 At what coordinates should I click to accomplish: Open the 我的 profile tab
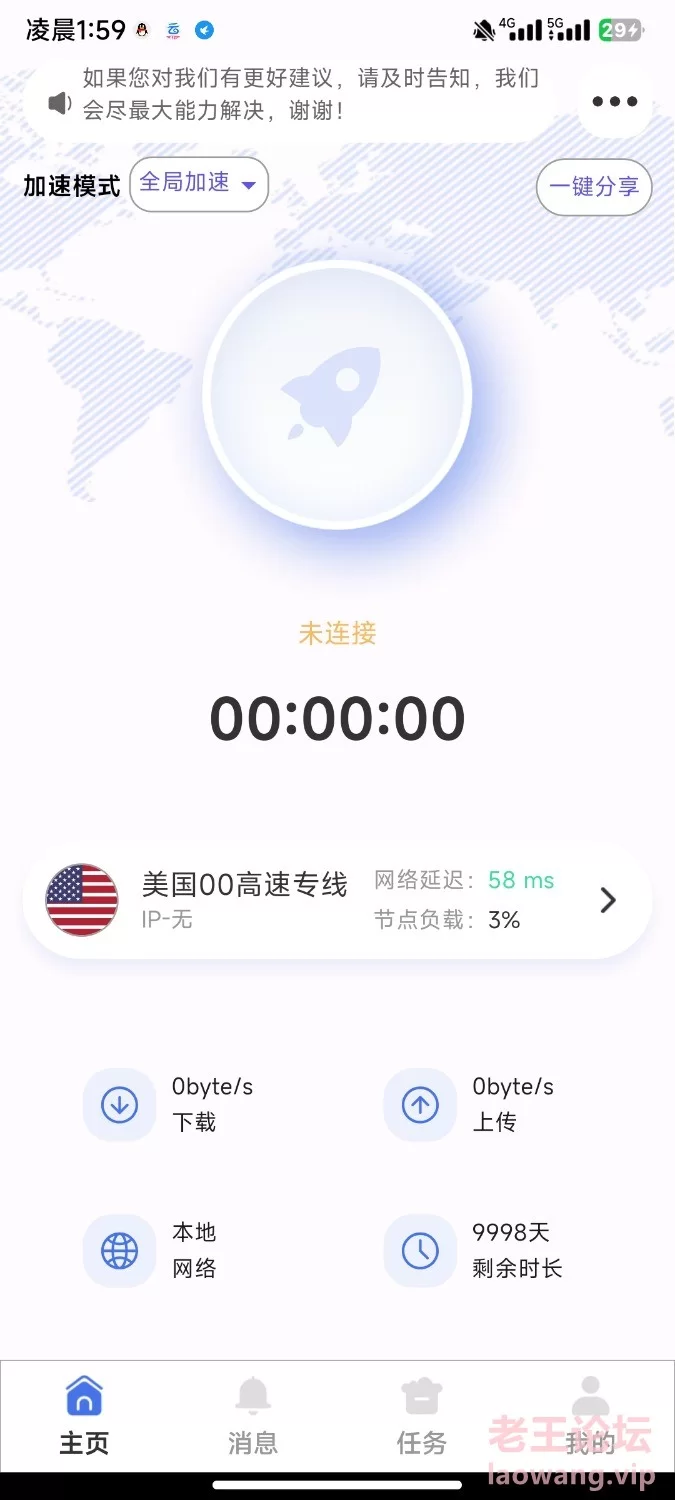pyautogui.click(x=590, y=1416)
